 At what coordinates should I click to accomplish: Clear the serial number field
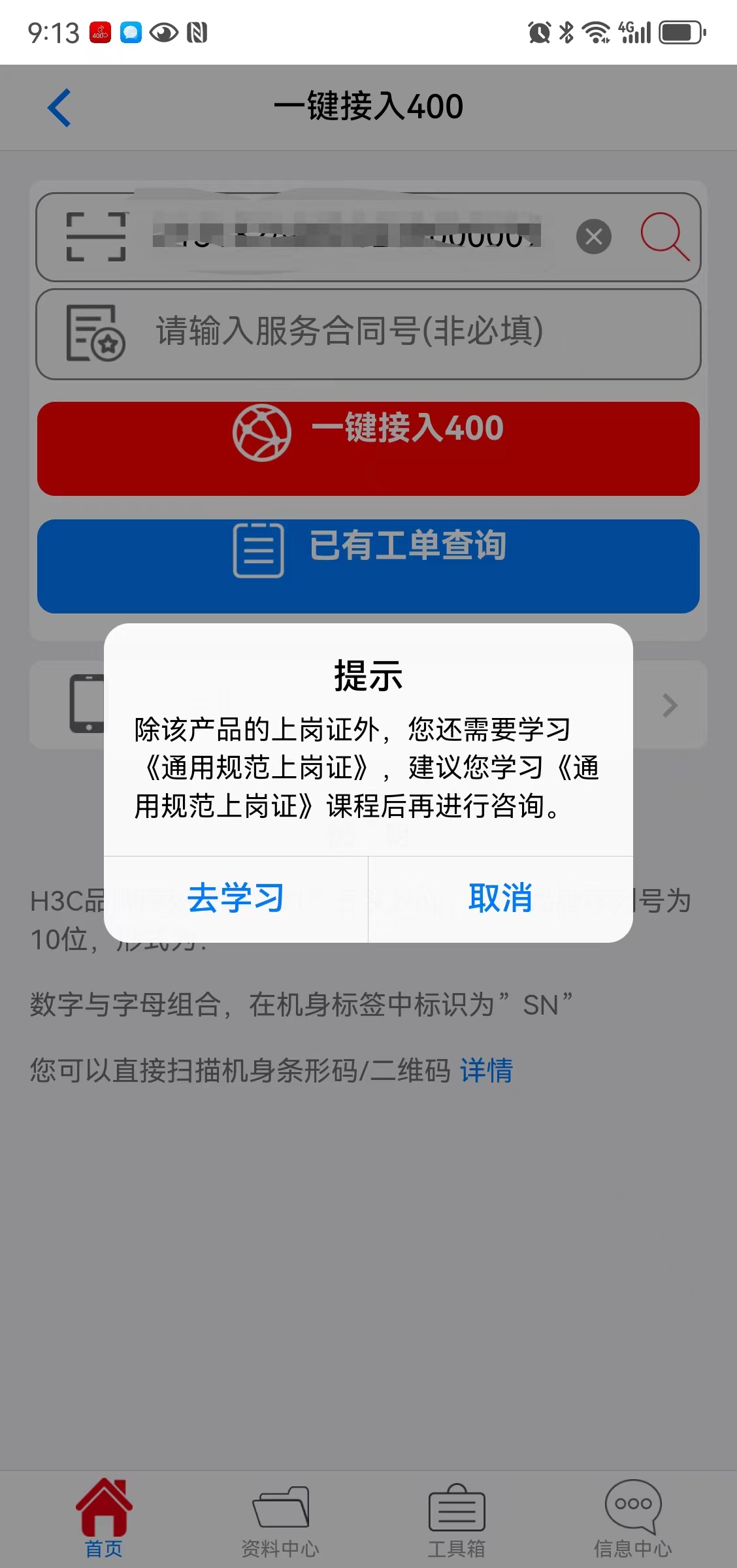point(593,237)
